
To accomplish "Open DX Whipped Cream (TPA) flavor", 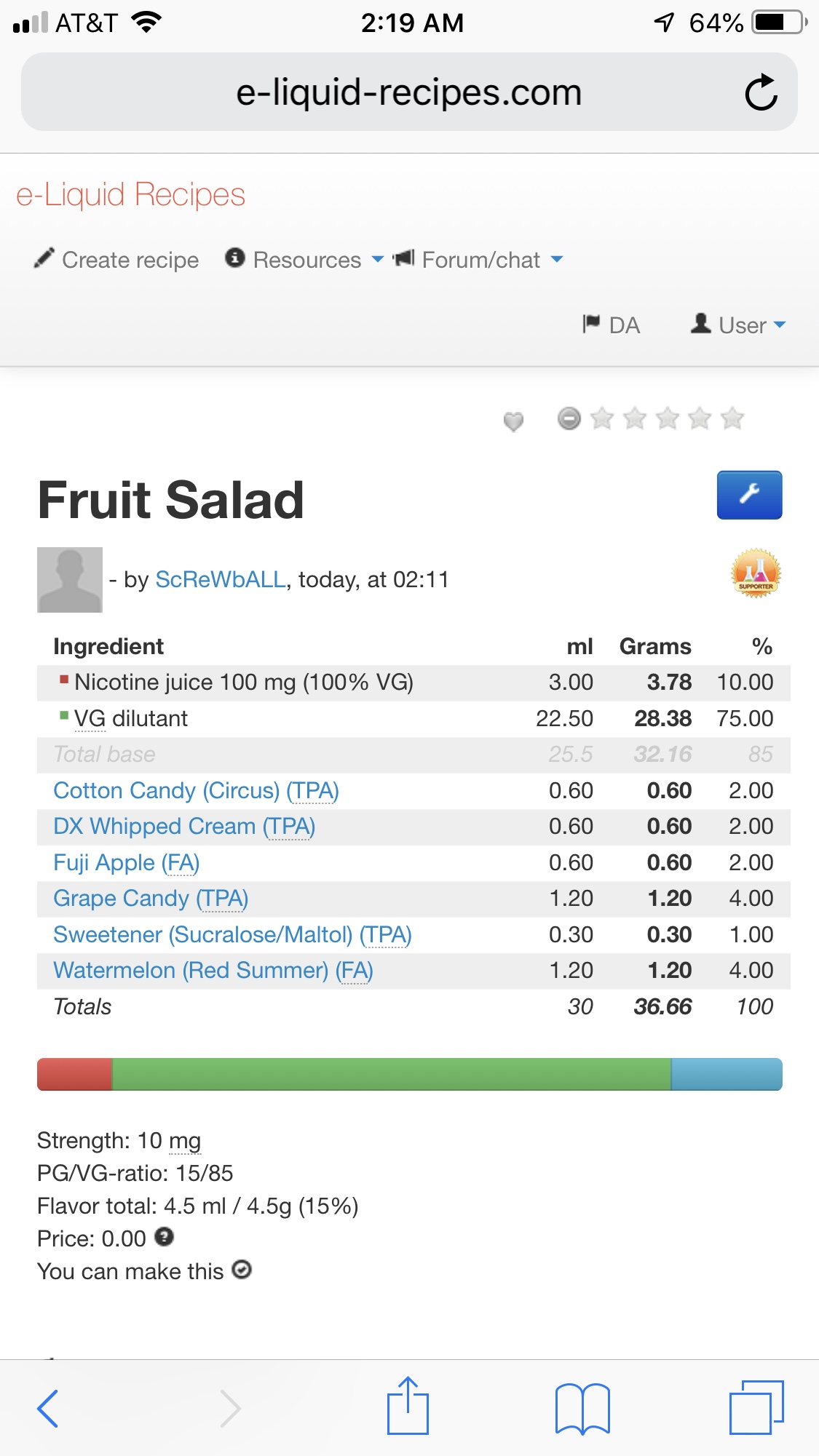I will coord(184,827).
